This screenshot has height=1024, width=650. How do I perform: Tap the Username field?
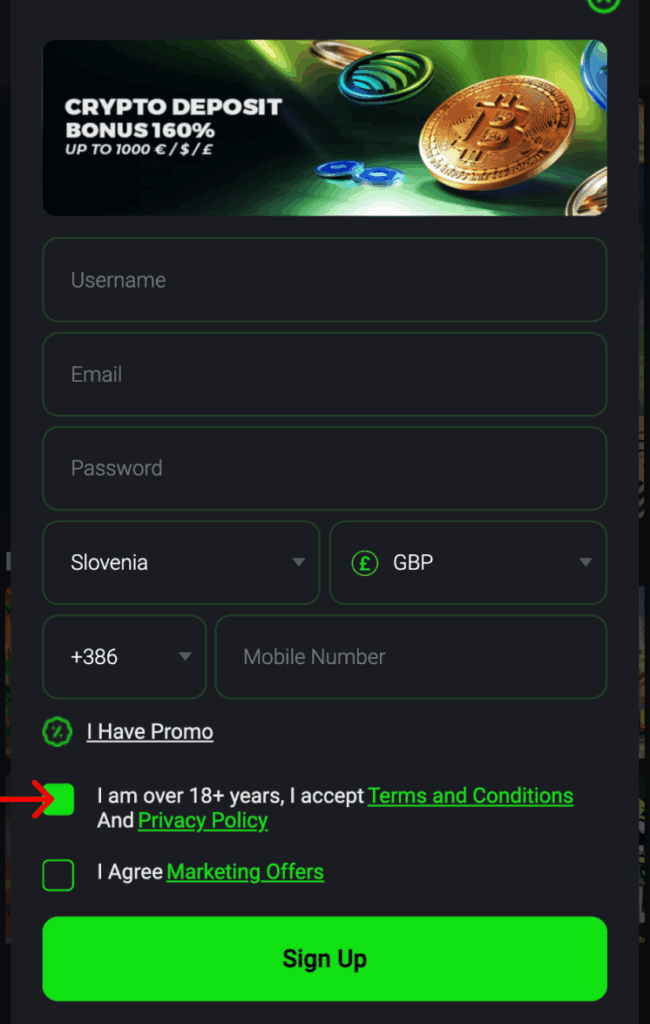324,280
